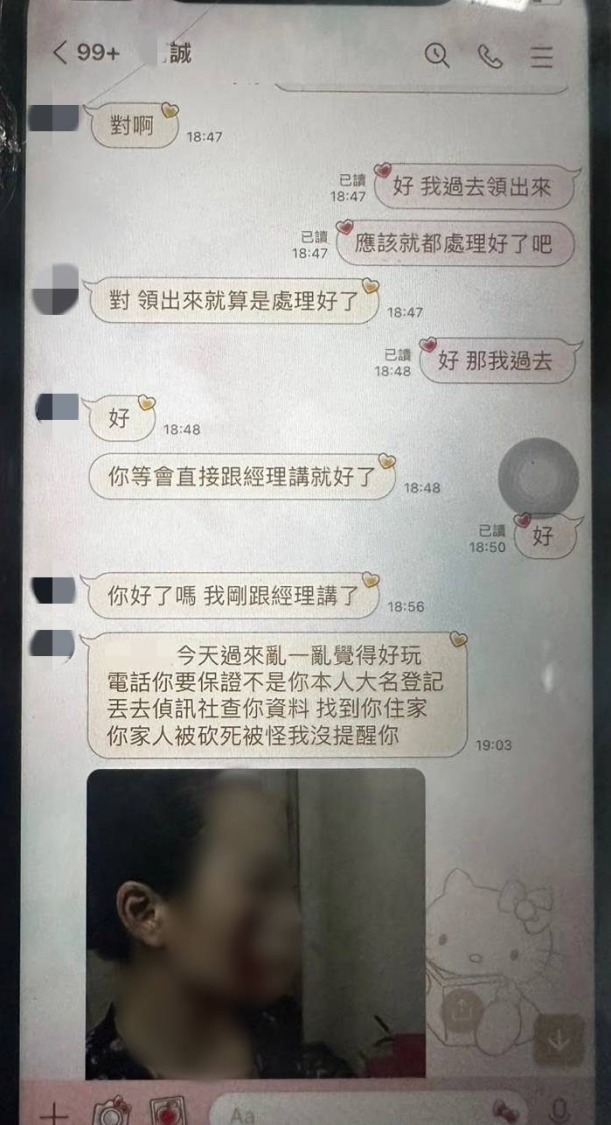The image size is (611, 1125).
Task: Open the sticker and emoji picker
Action: pyautogui.click(x=506, y=1110)
